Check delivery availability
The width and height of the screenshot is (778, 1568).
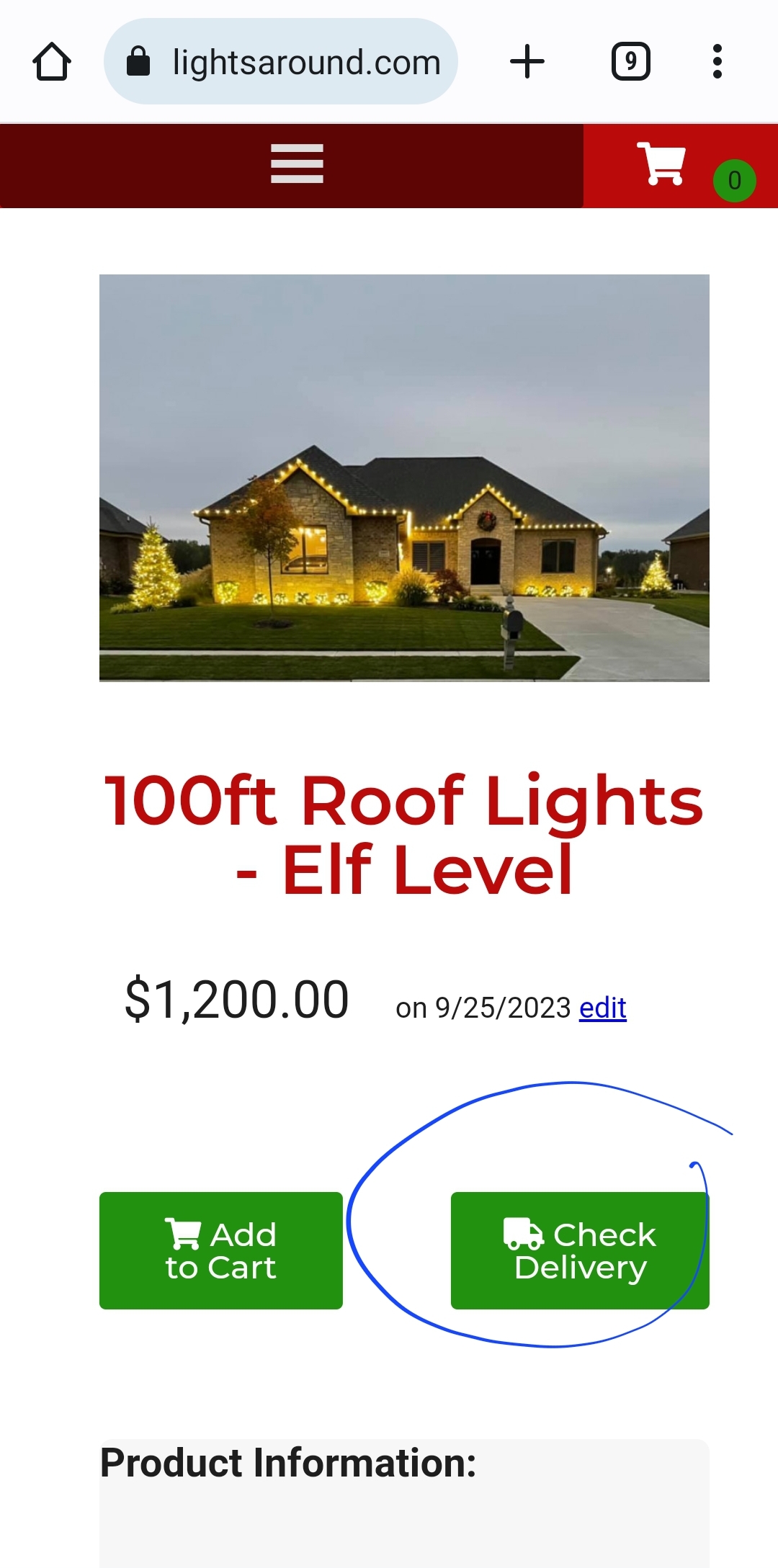[580, 1250]
